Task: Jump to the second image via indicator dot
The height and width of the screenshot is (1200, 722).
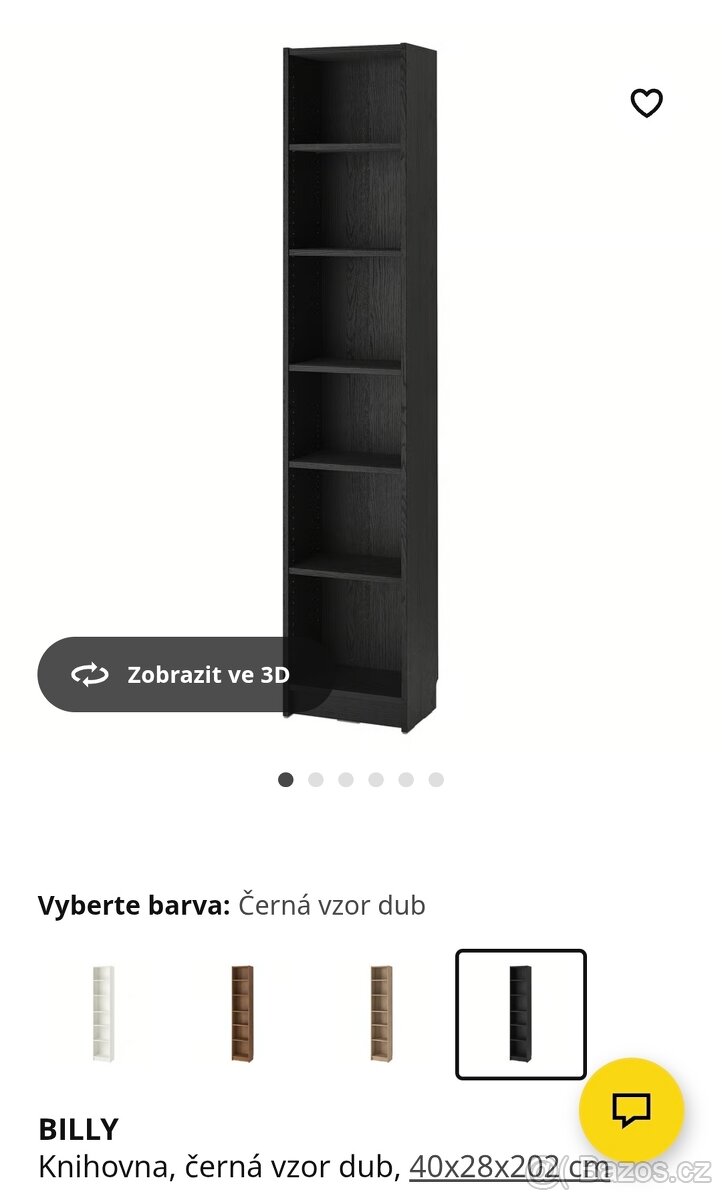Action: [x=316, y=780]
